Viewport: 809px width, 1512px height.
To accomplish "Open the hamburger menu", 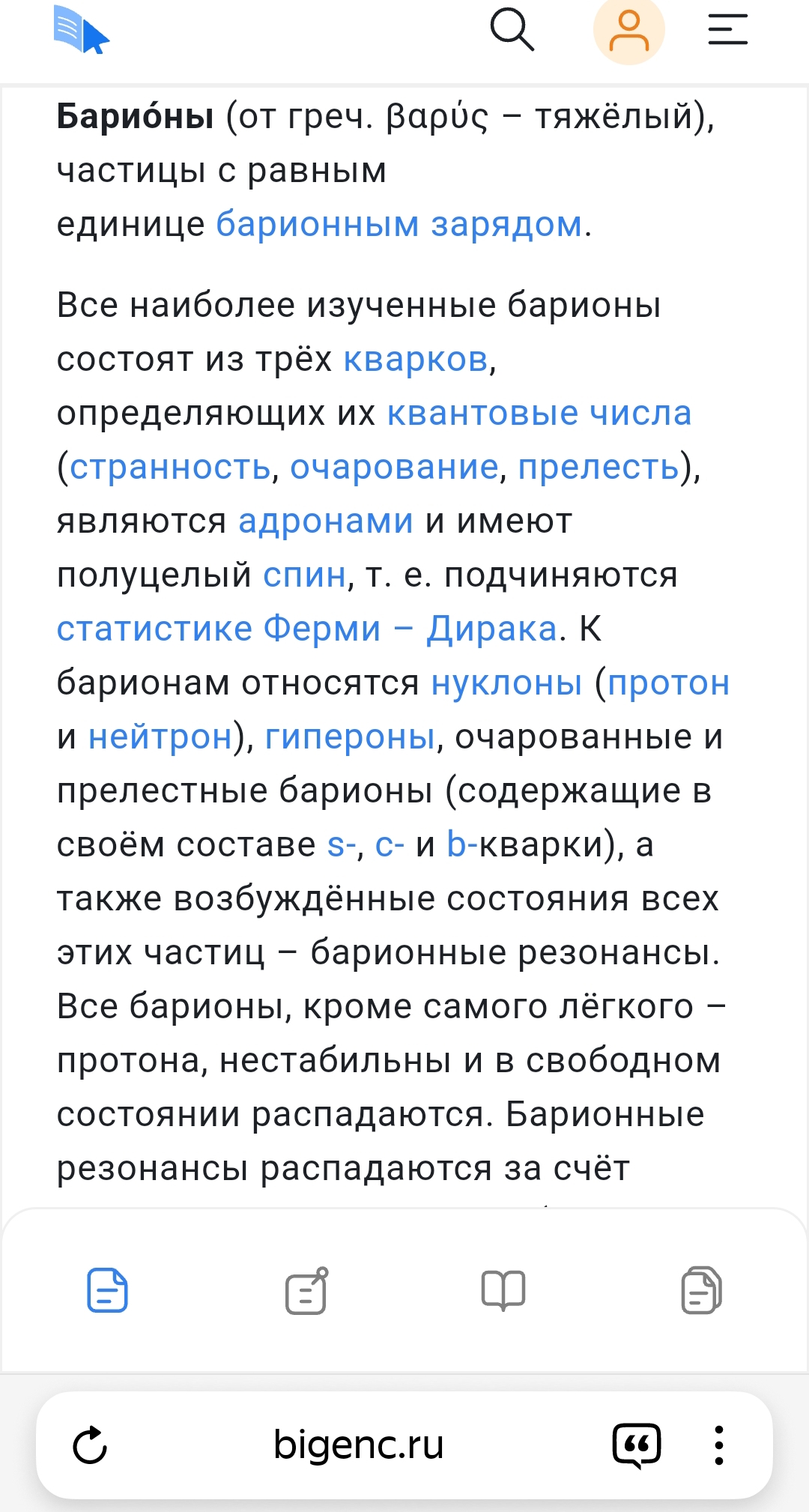I will pos(728,30).
